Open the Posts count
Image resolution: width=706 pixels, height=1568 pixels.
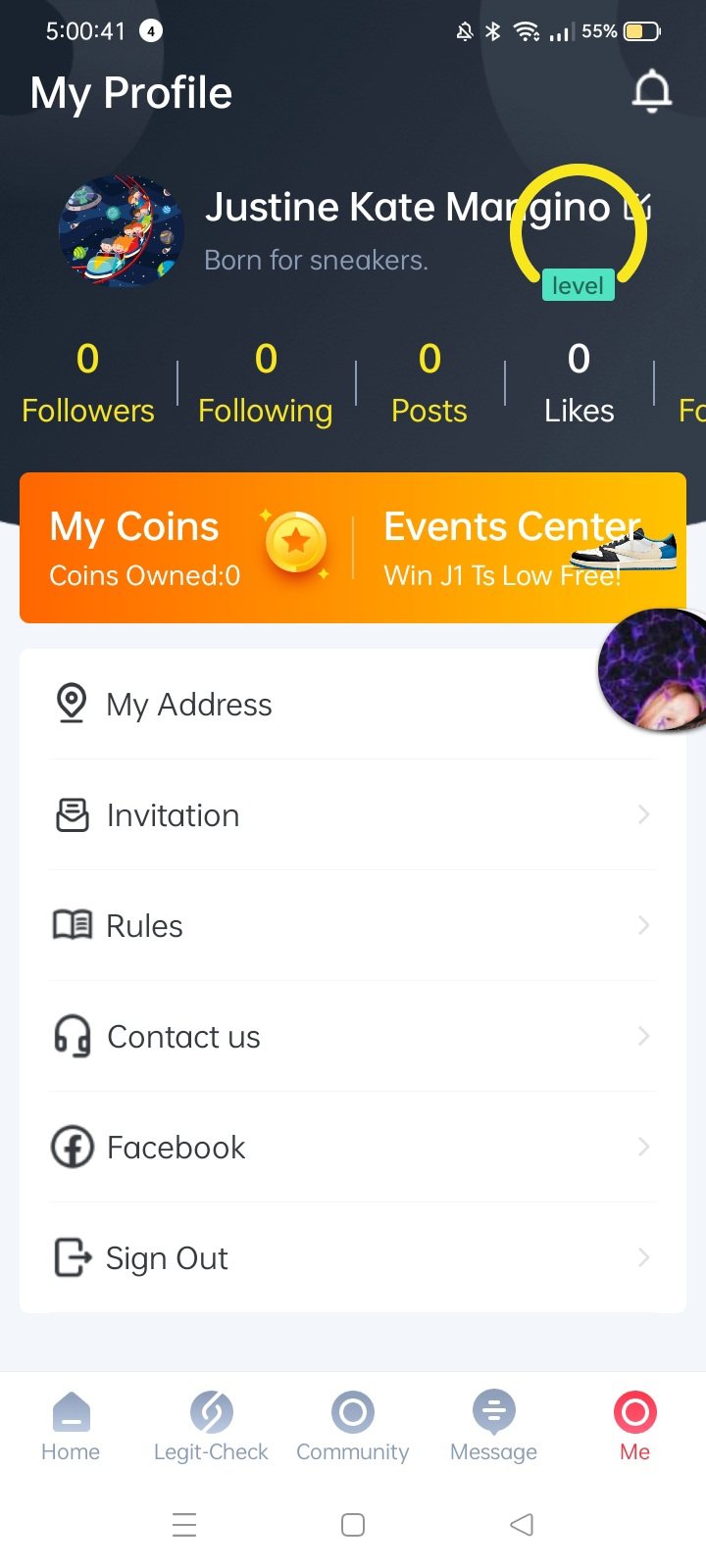click(429, 383)
